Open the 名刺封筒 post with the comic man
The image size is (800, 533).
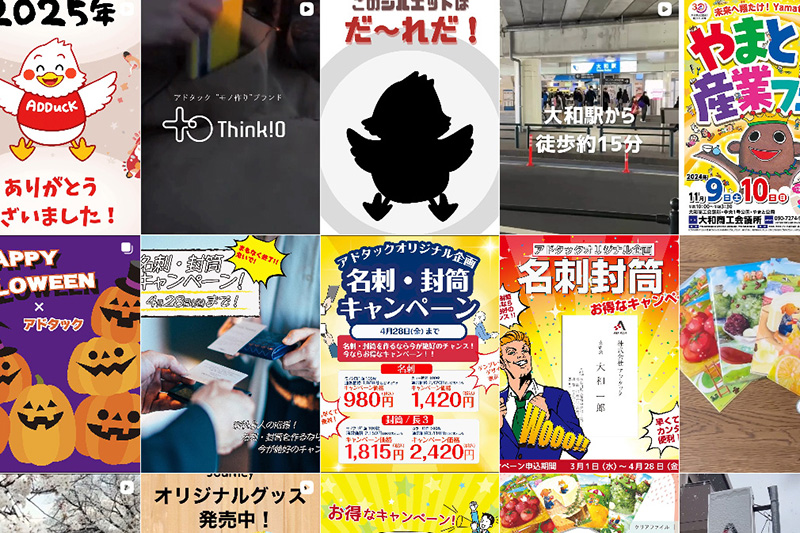click(589, 353)
